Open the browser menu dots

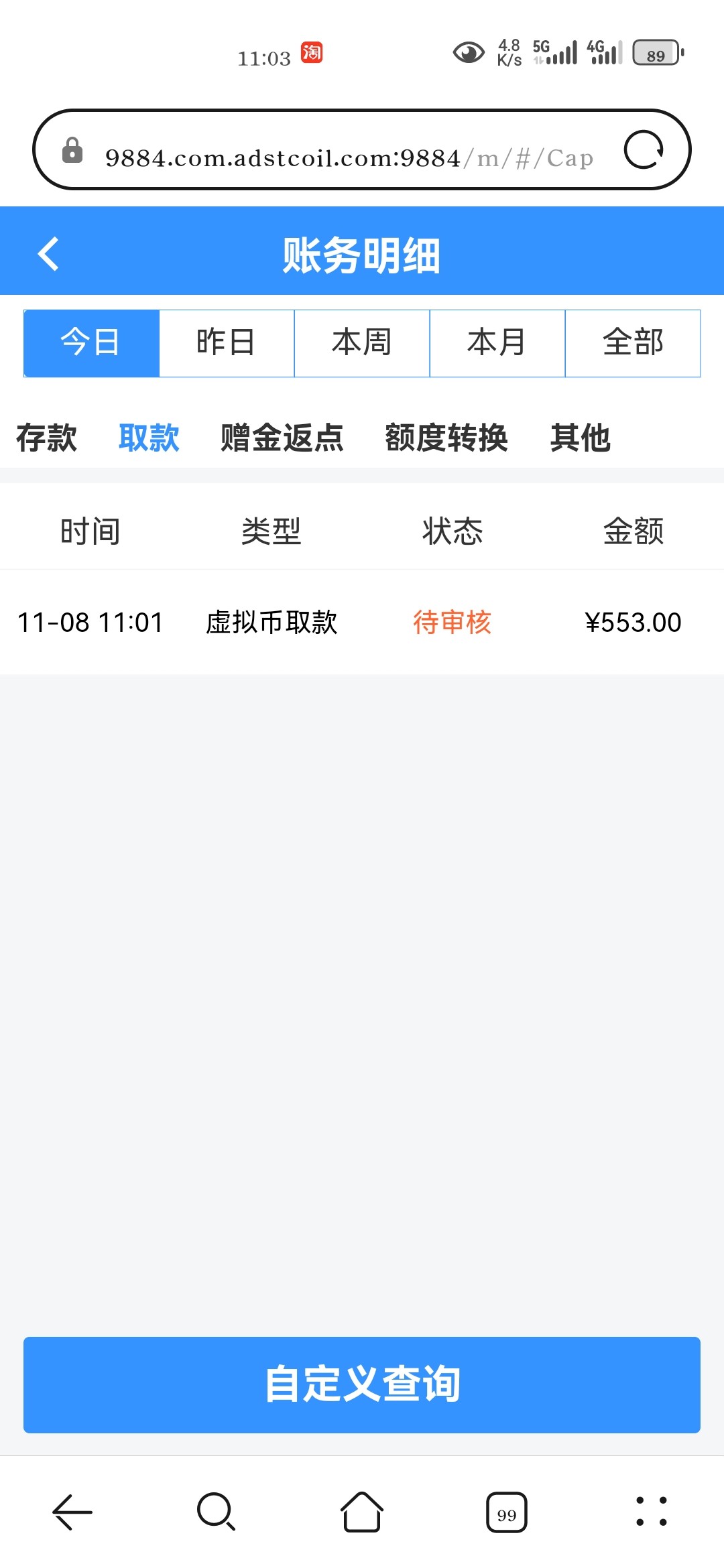[x=652, y=1512]
